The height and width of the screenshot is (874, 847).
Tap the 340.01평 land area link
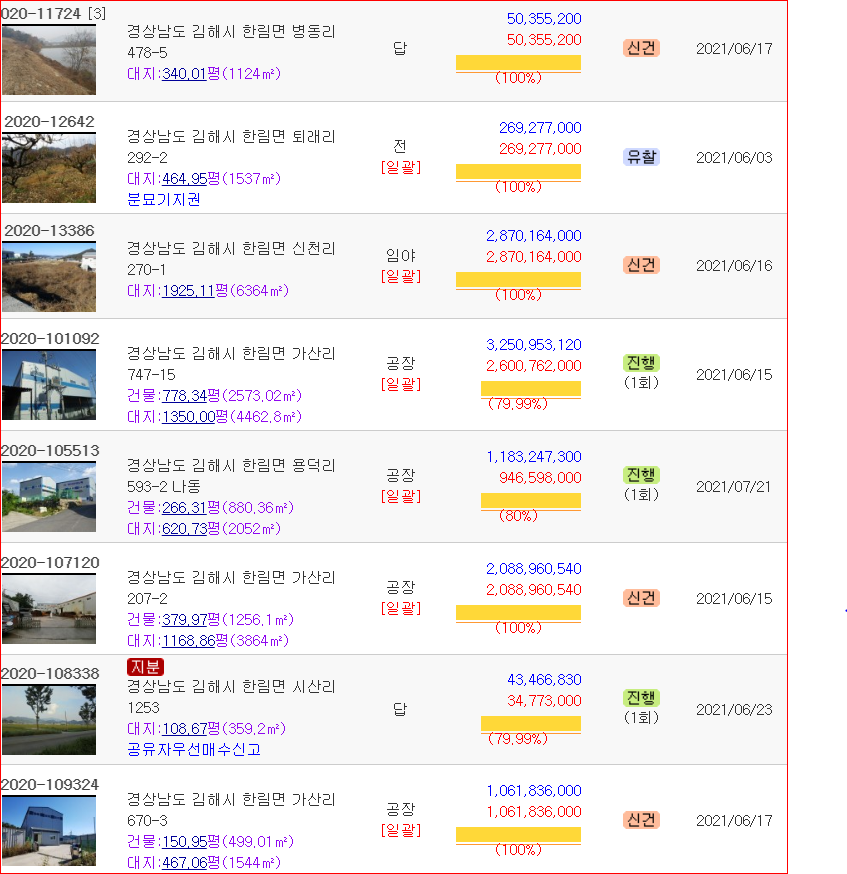click(x=183, y=73)
